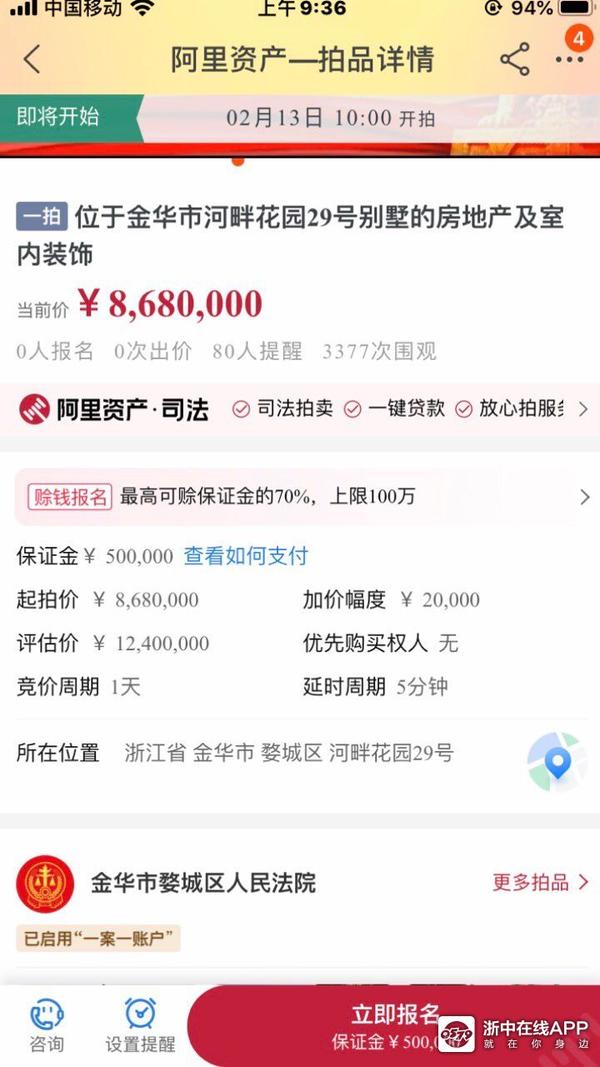Share this auction listing
Viewport: 600px width, 1067px height.
point(515,59)
